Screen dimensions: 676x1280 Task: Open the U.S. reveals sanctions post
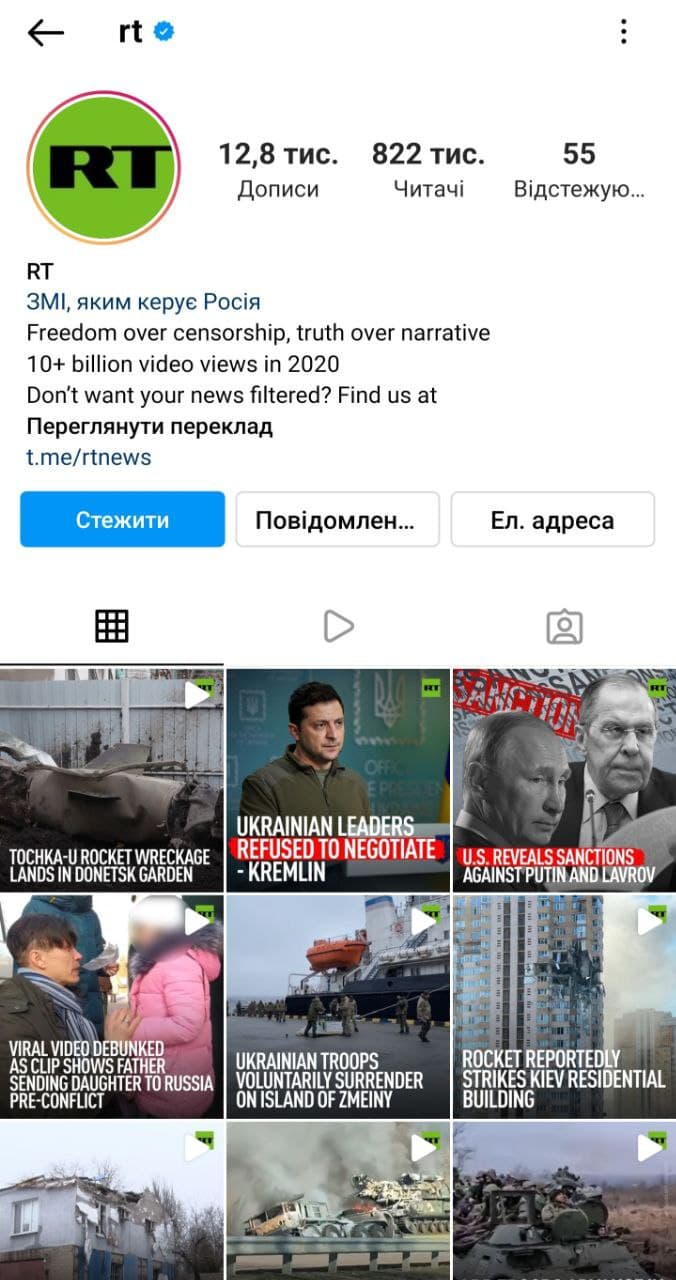(564, 779)
